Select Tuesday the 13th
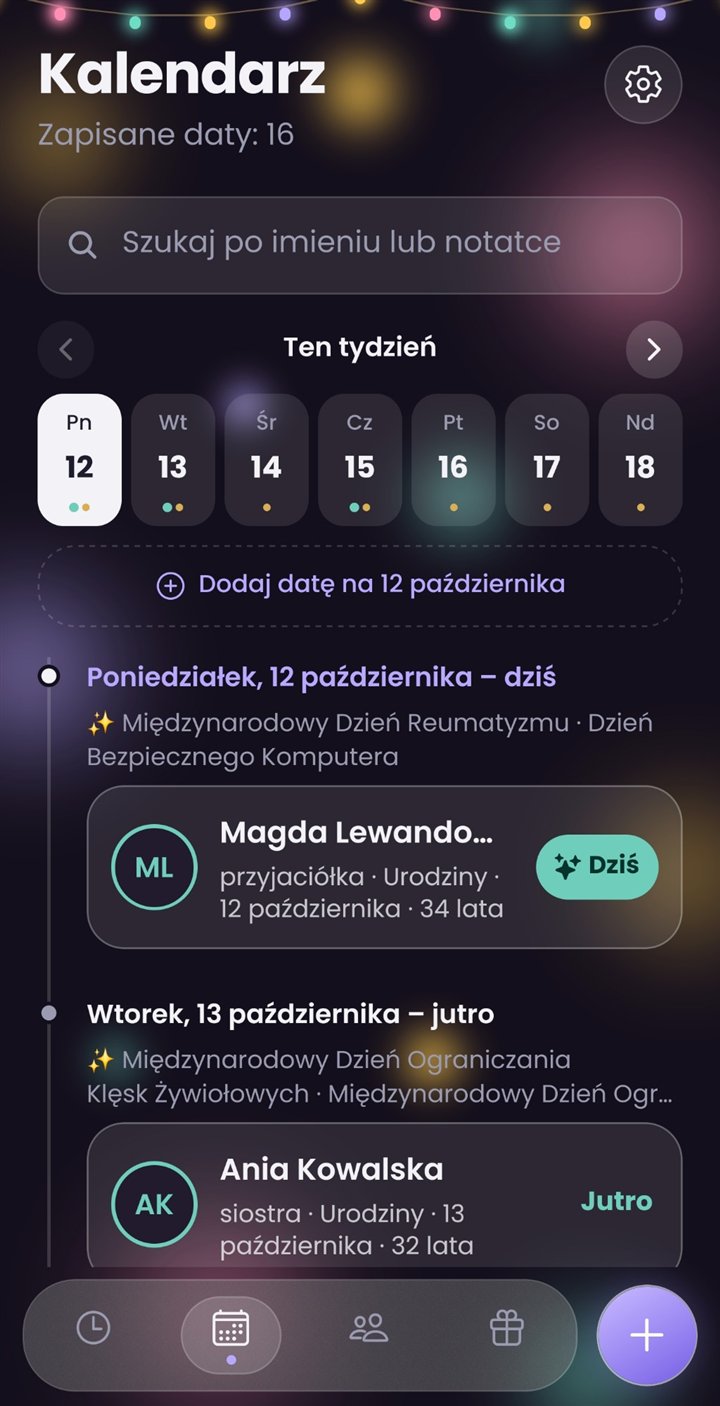Screen dimensions: 720x1406 pos(173,460)
